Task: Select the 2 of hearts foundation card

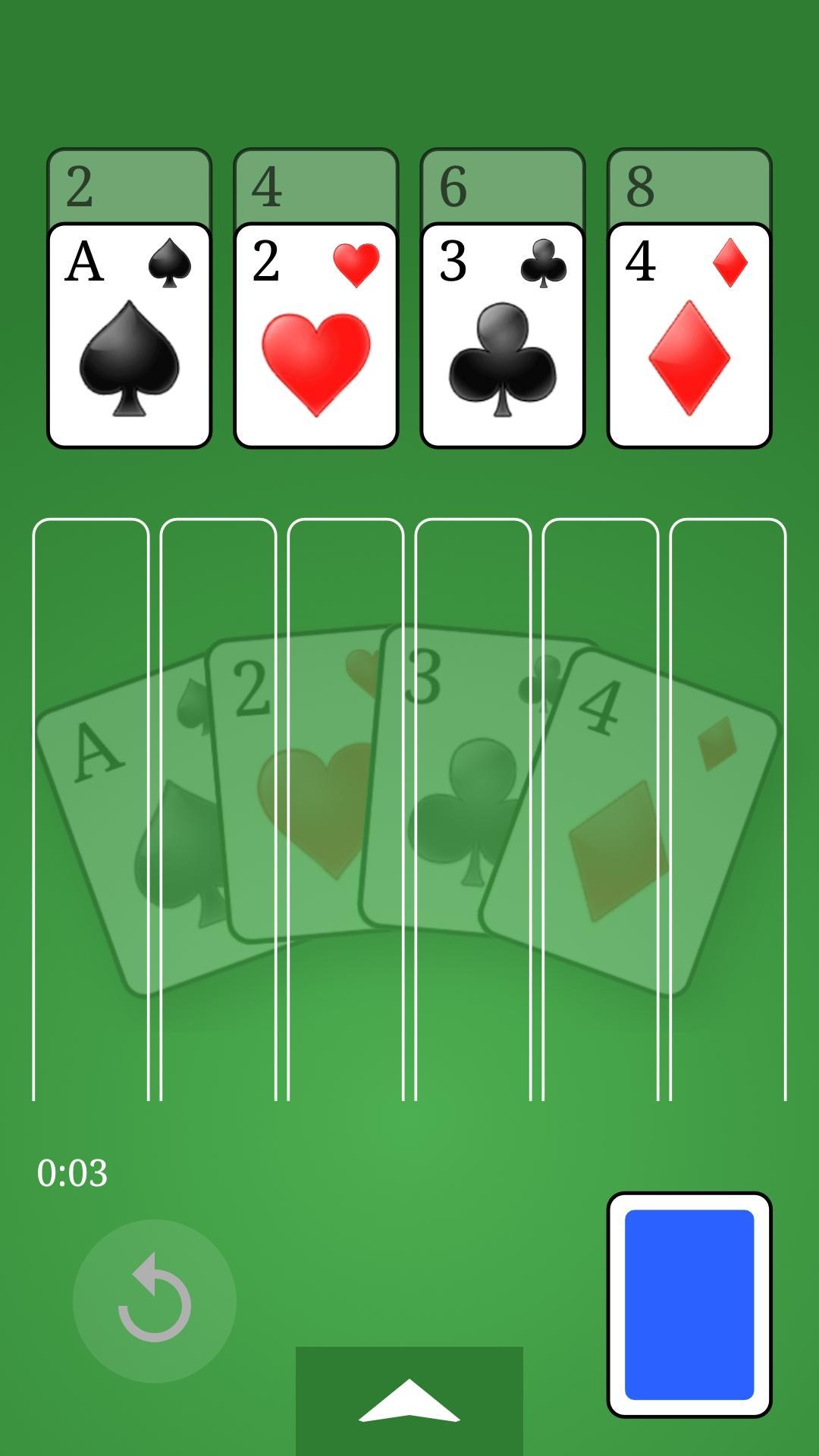Action: click(315, 335)
